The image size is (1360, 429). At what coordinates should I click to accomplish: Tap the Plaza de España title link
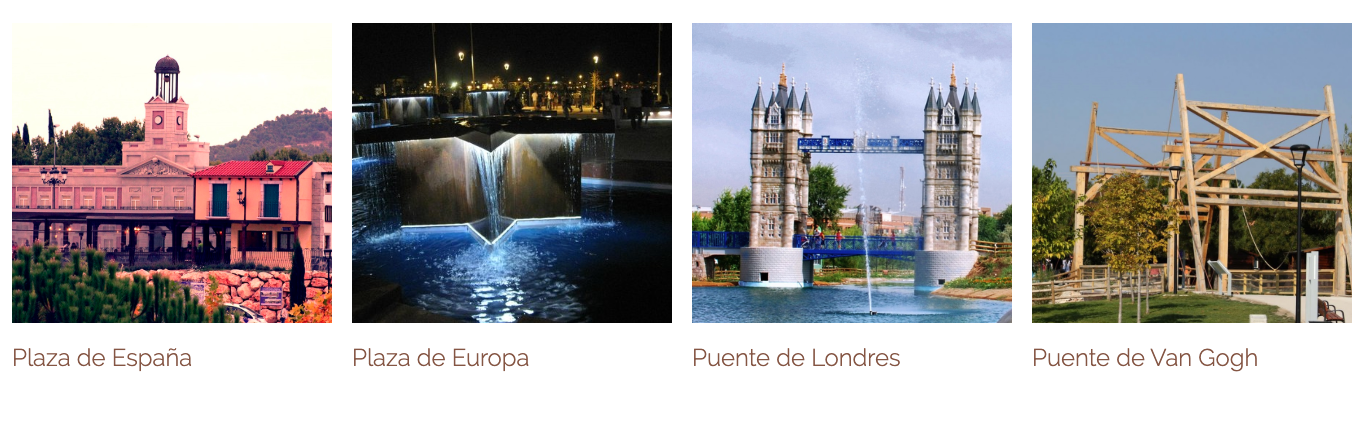(x=102, y=358)
